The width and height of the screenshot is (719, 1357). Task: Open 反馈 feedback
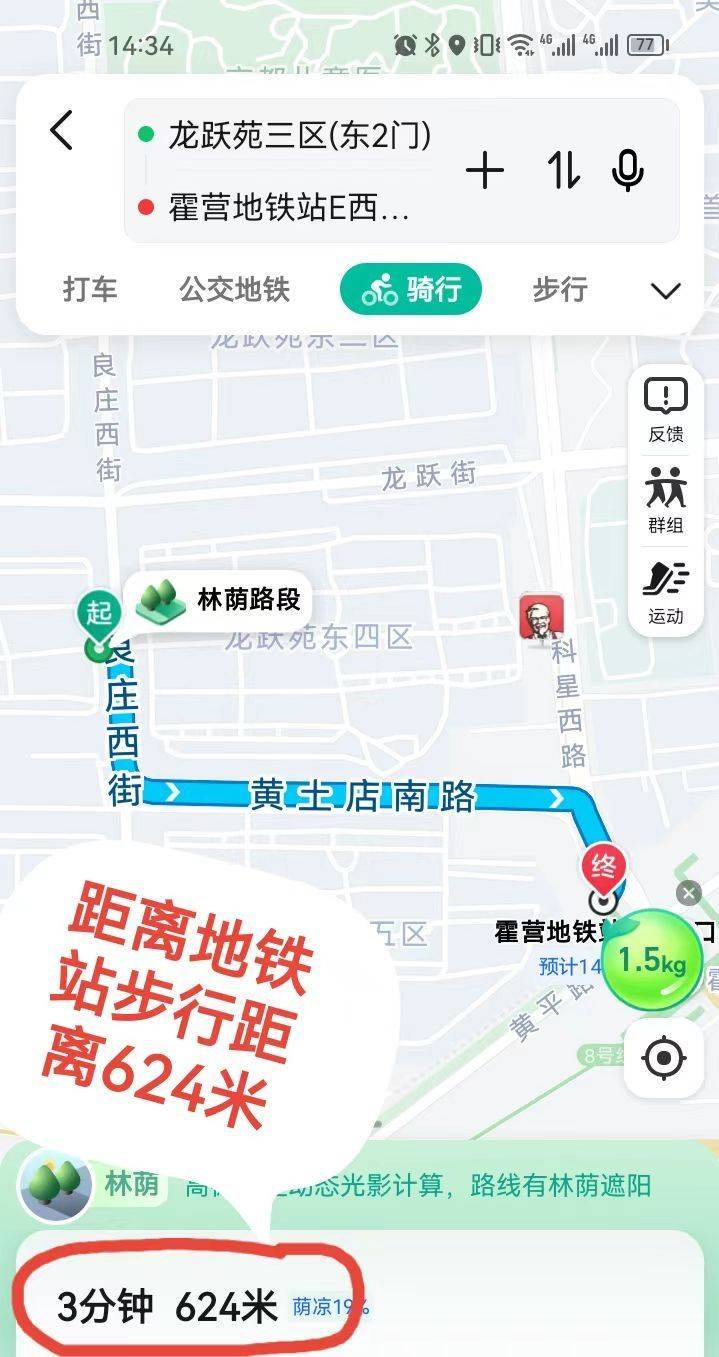(x=666, y=410)
